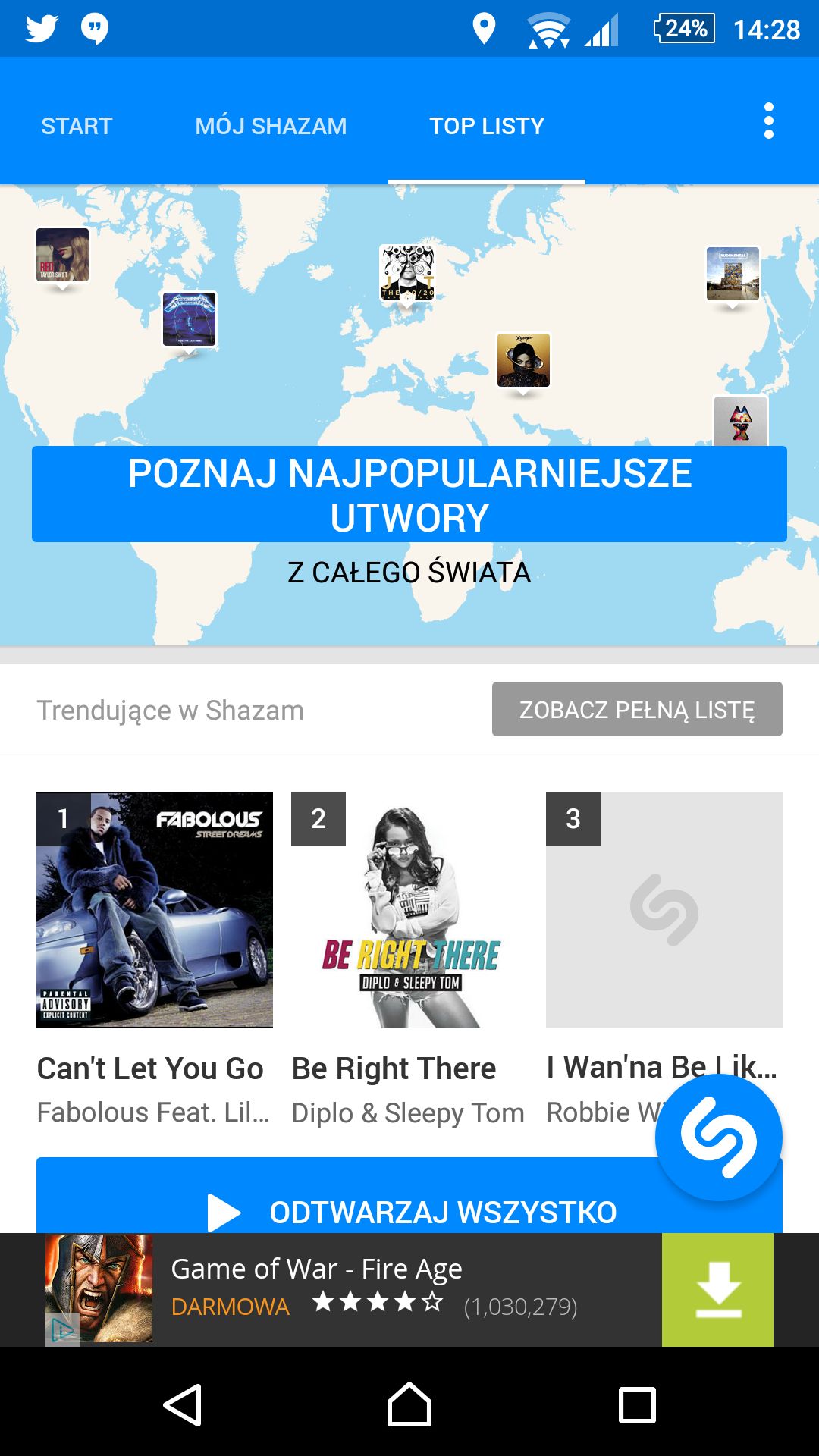Tap the Taylor Swift Red album pin
This screenshot has height=1456, width=819.
(63, 256)
